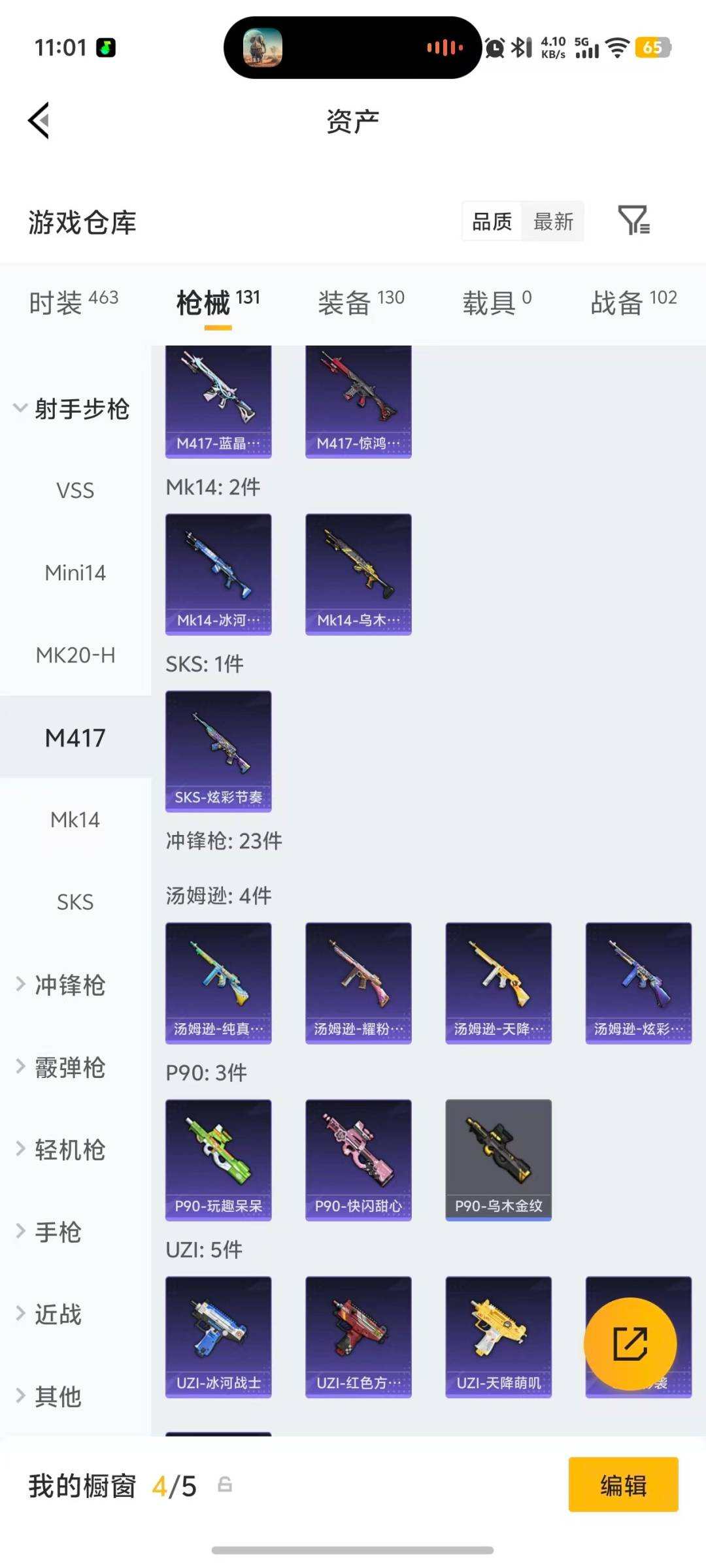
Task: Expand the 手枪 category
Action: pos(50,1232)
